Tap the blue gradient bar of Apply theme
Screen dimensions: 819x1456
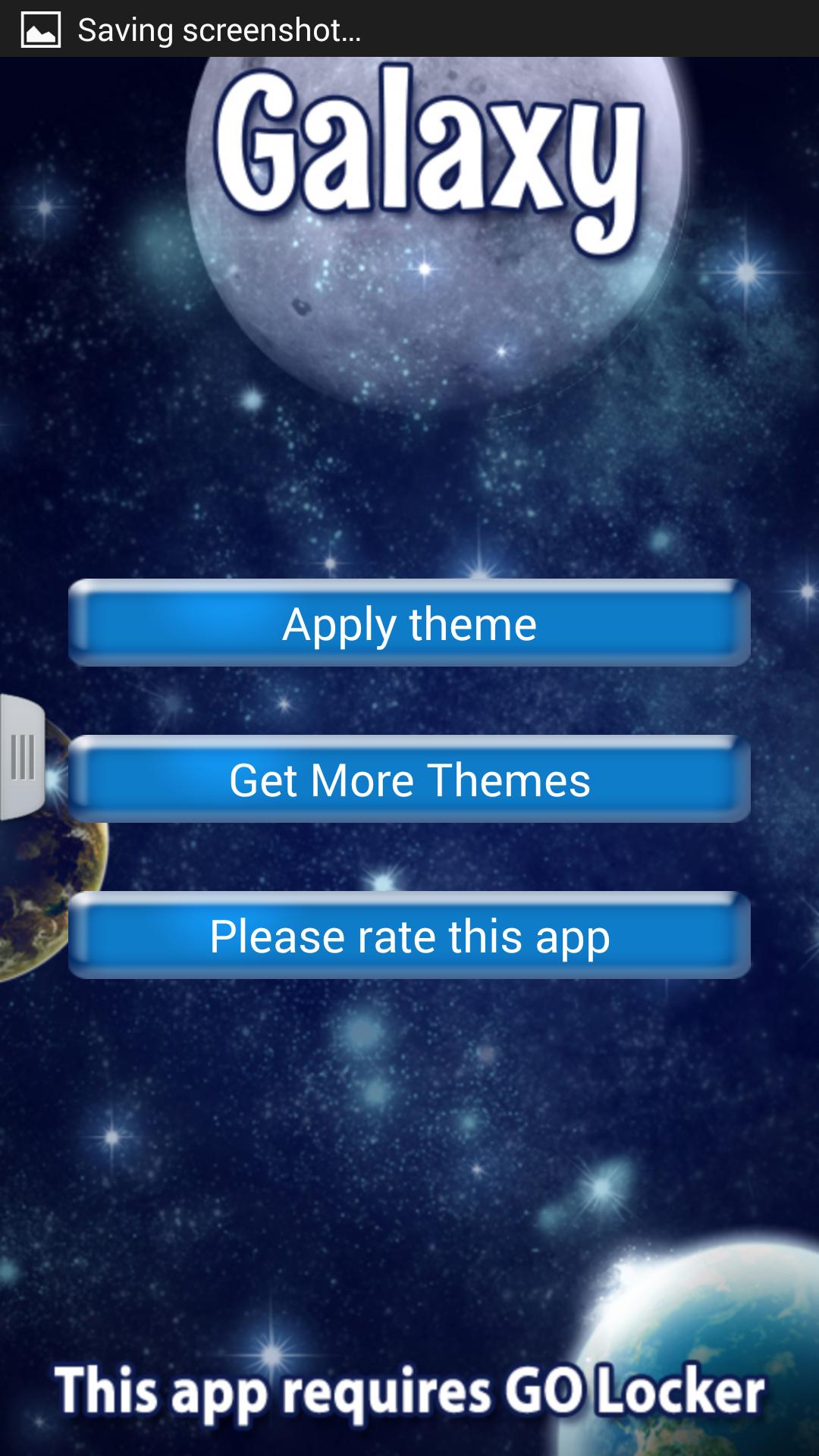click(x=409, y=625)
